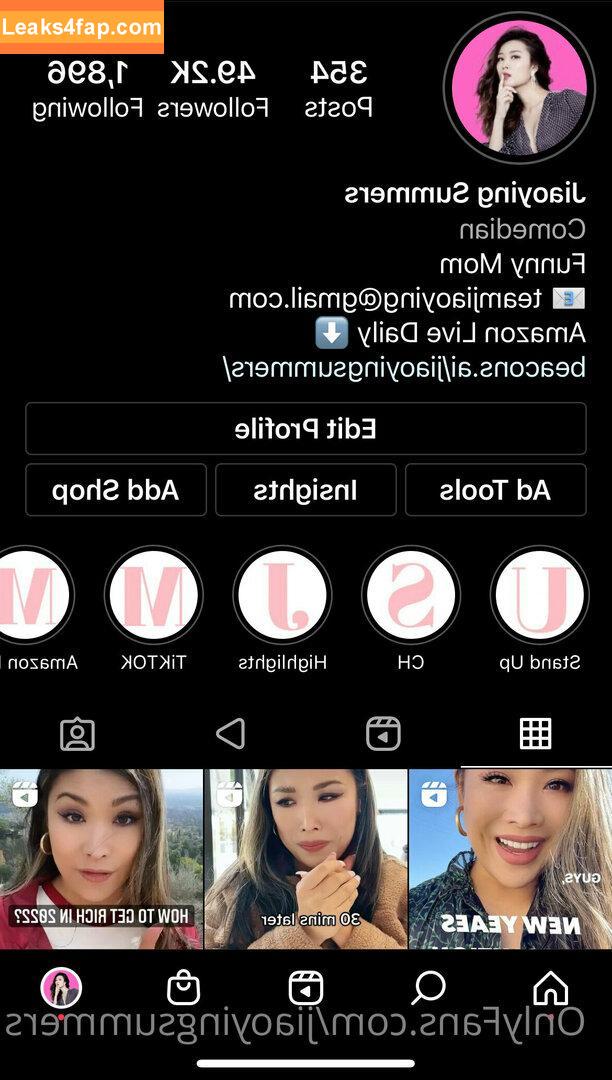Switch to the tagged photos tab

pos(77,734)
